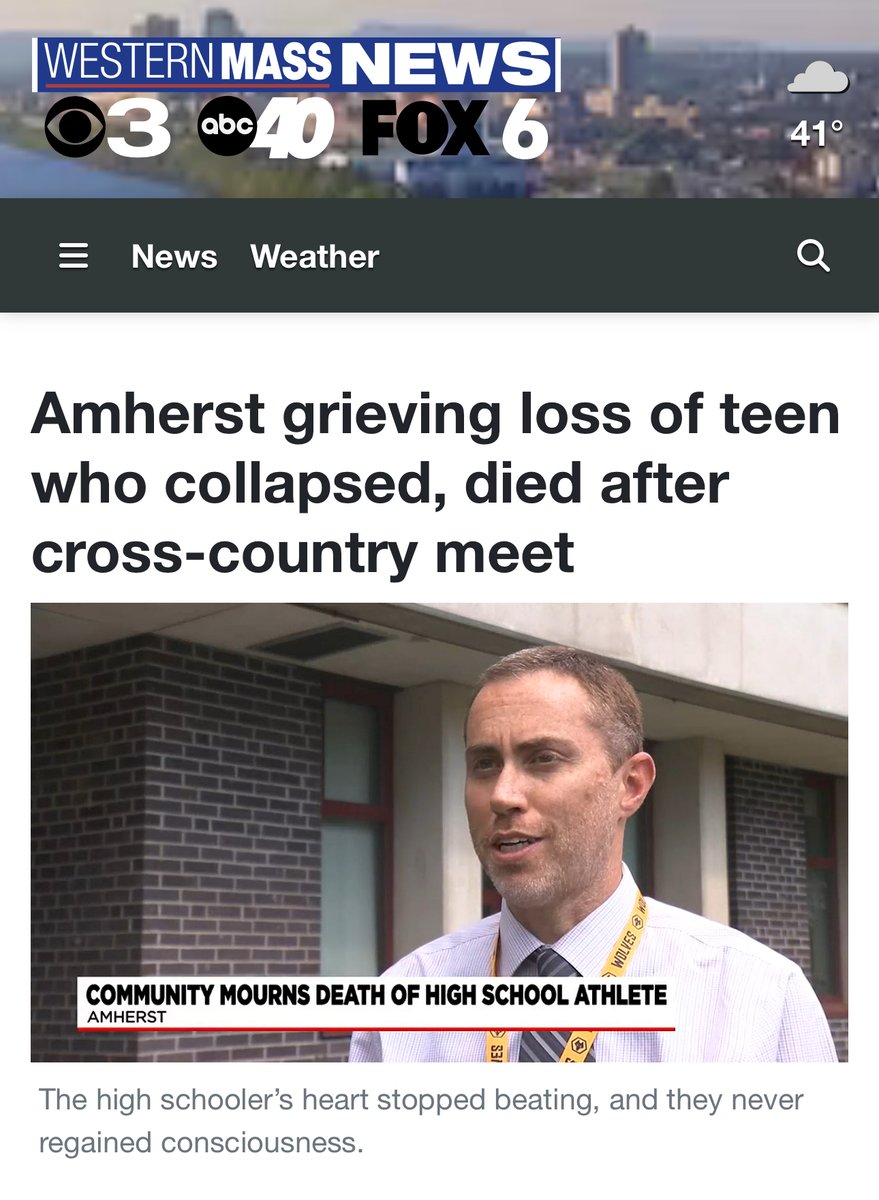View the 41° weather widget
Screen dimensions: 879x1200
[x=816, y=107]
